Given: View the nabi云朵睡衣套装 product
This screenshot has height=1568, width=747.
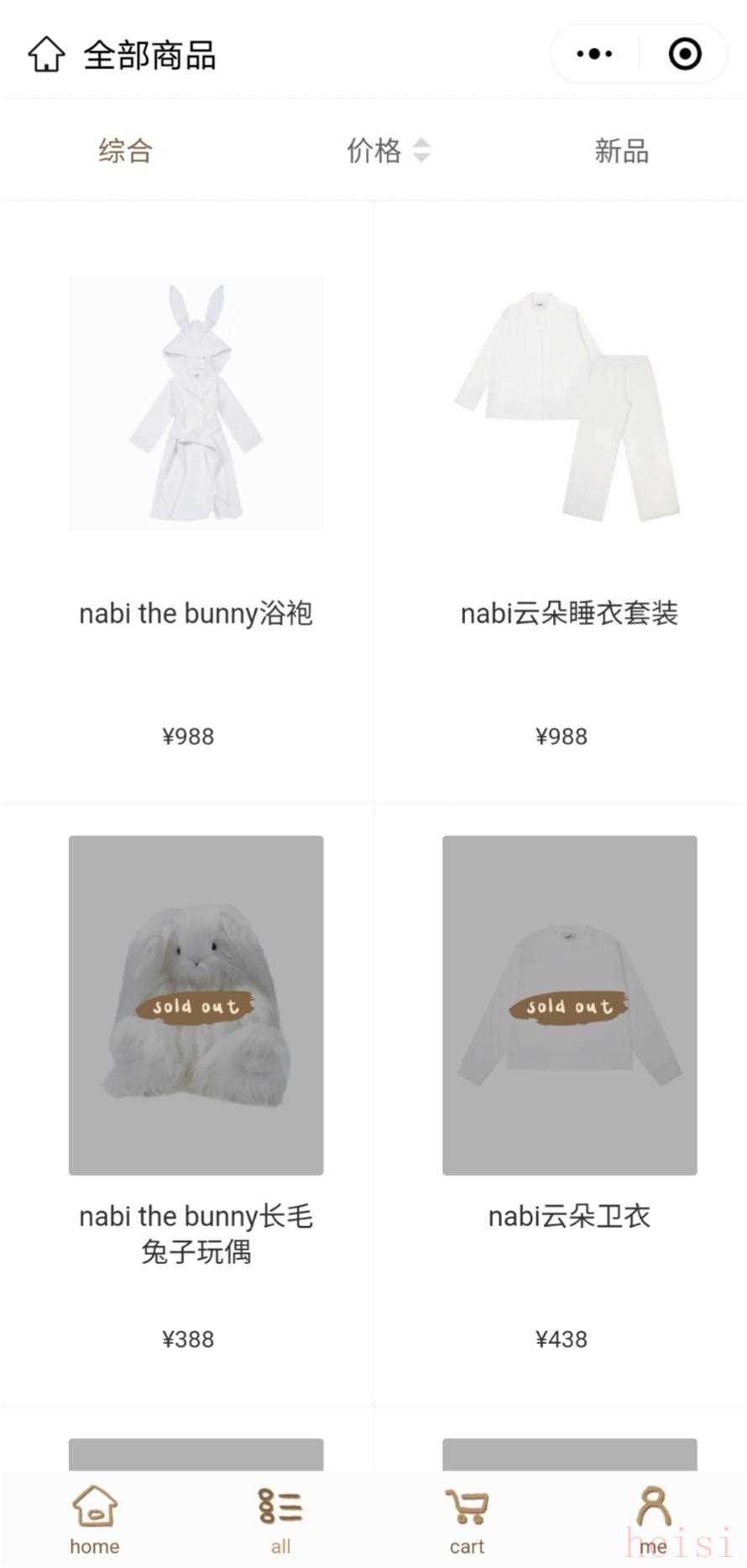Looking at the screenshot, I should (569, 403).
